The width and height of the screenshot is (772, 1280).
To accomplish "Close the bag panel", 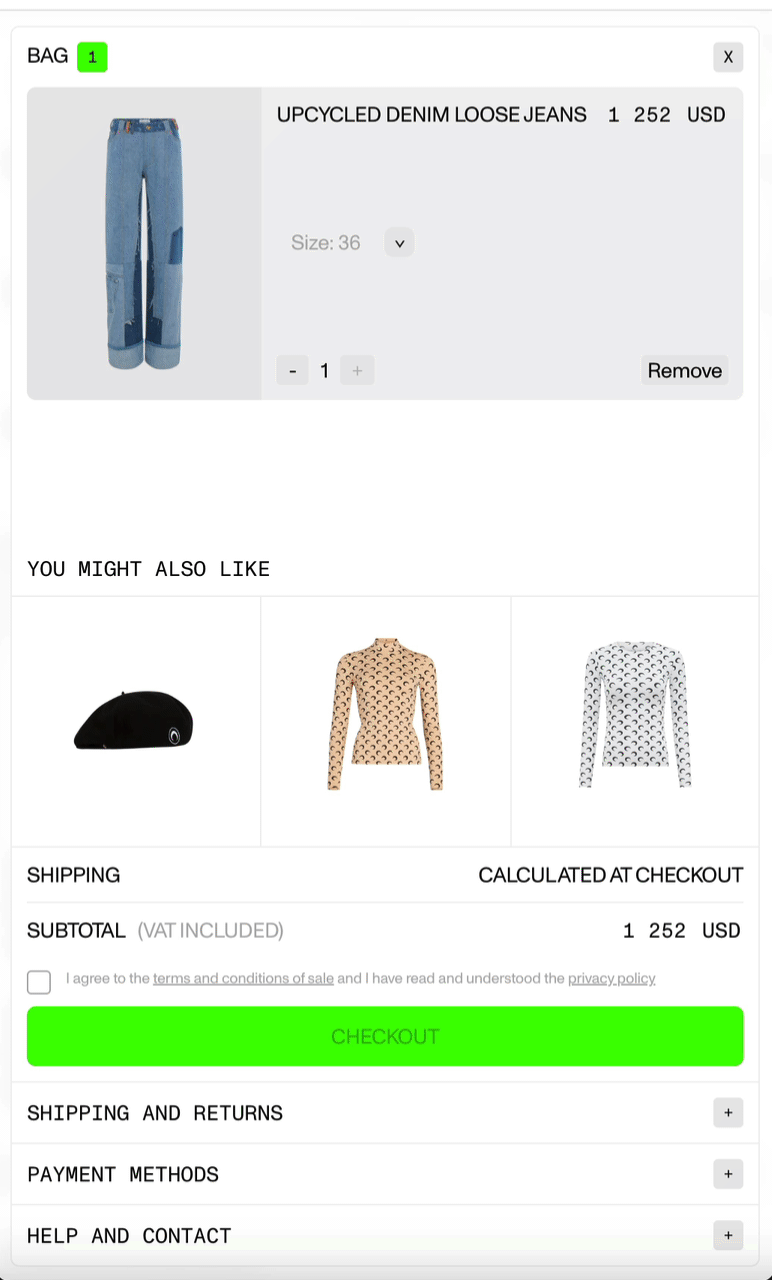I will 727,57.
